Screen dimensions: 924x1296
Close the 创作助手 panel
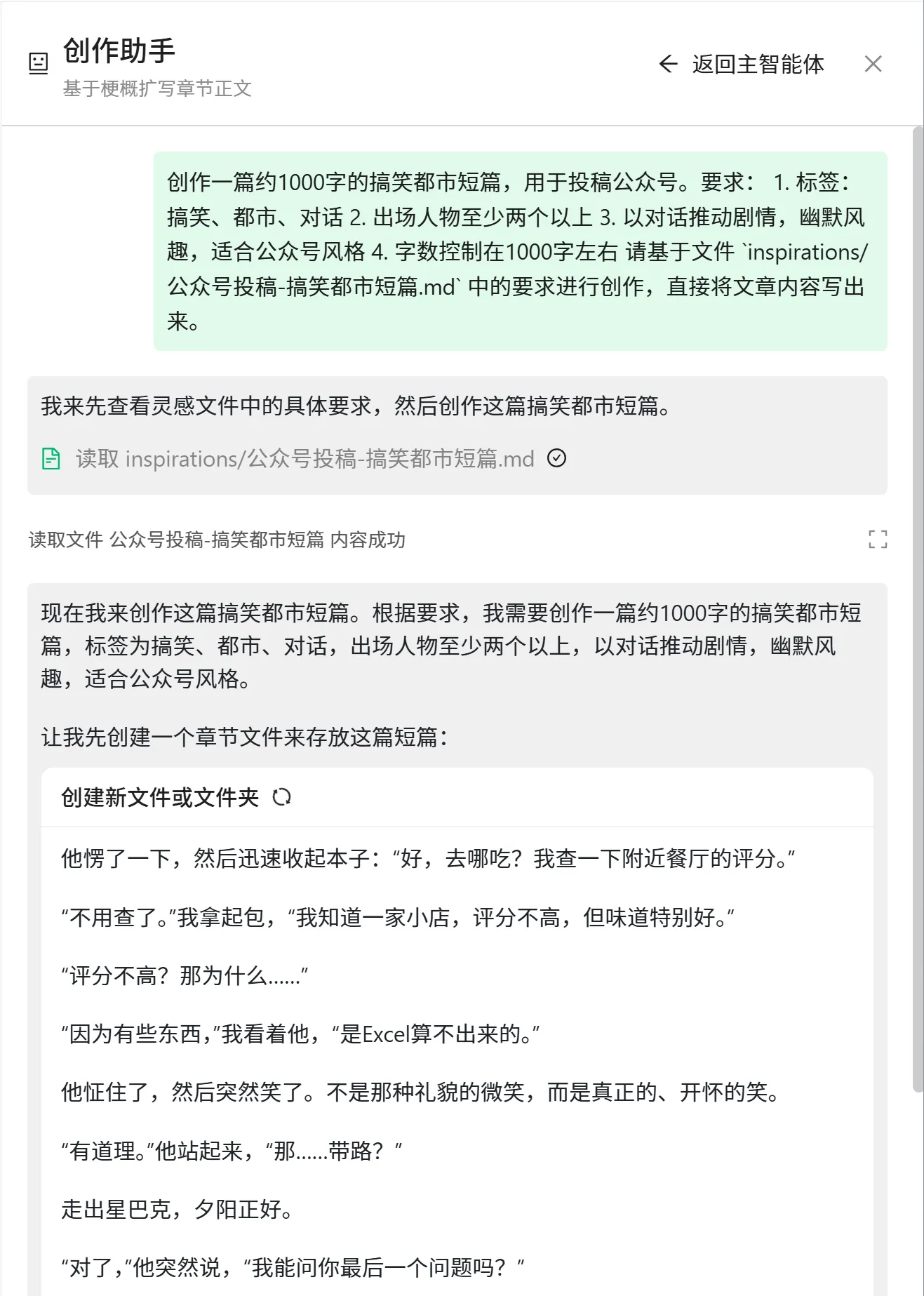tap(873, 65)
